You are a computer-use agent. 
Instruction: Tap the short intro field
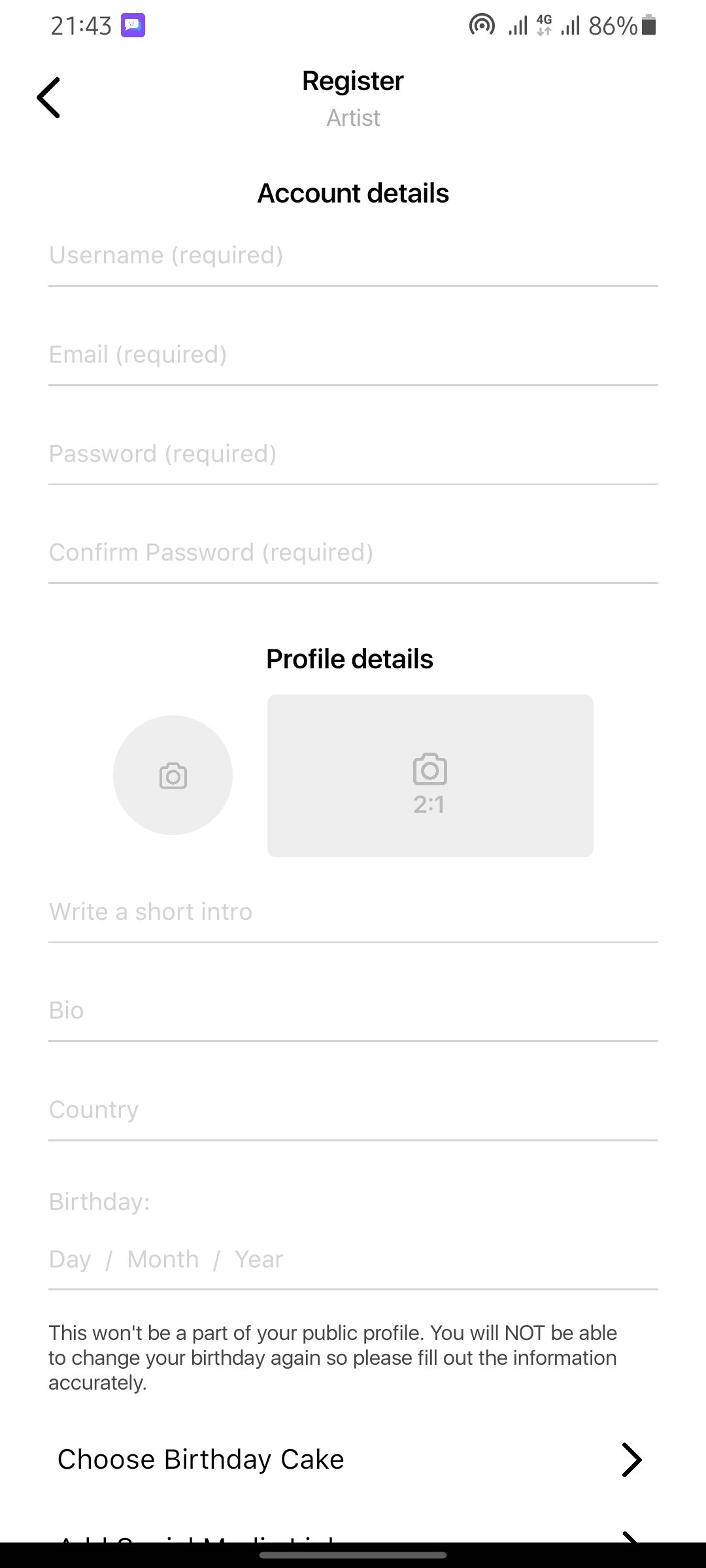click(353, 912)
